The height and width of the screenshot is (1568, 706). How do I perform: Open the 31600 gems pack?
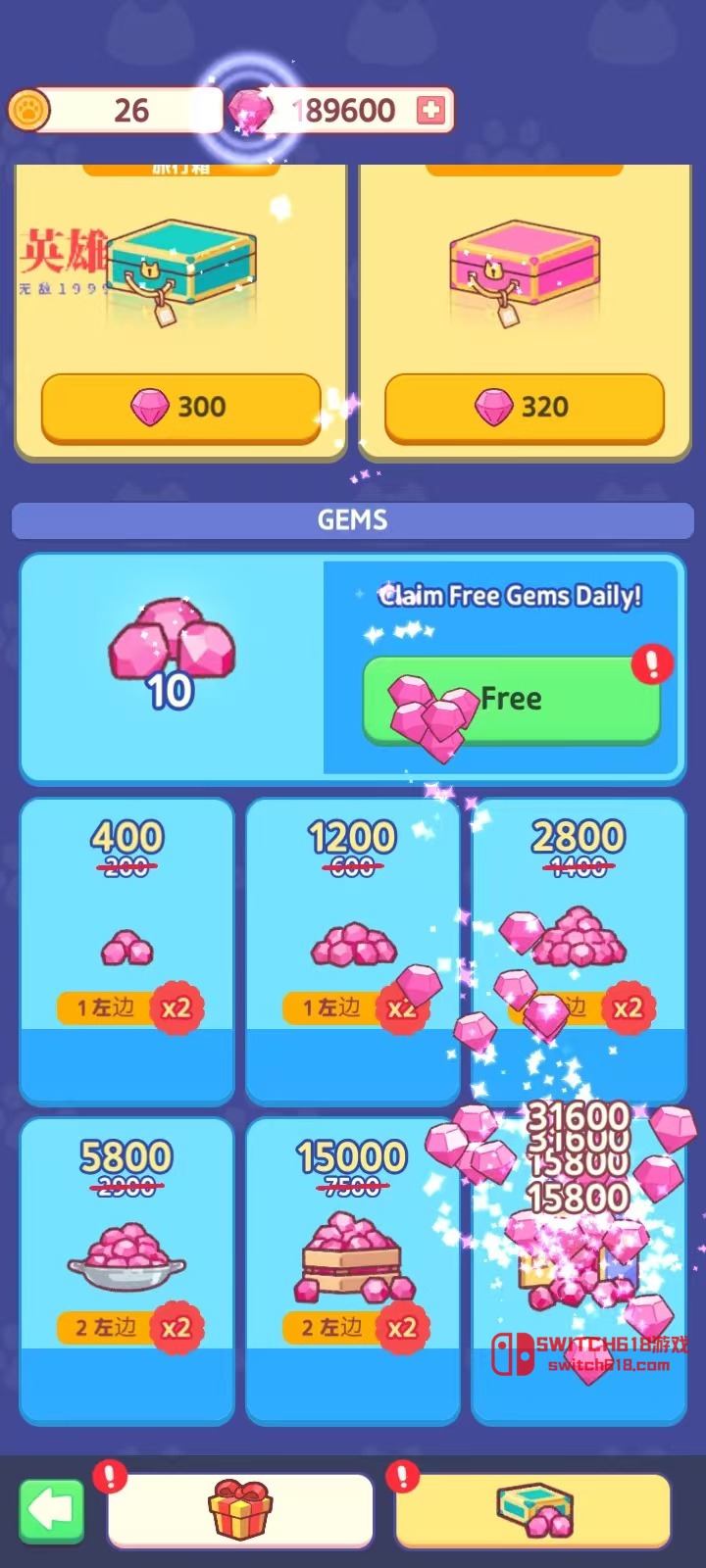coord(579,1270)
